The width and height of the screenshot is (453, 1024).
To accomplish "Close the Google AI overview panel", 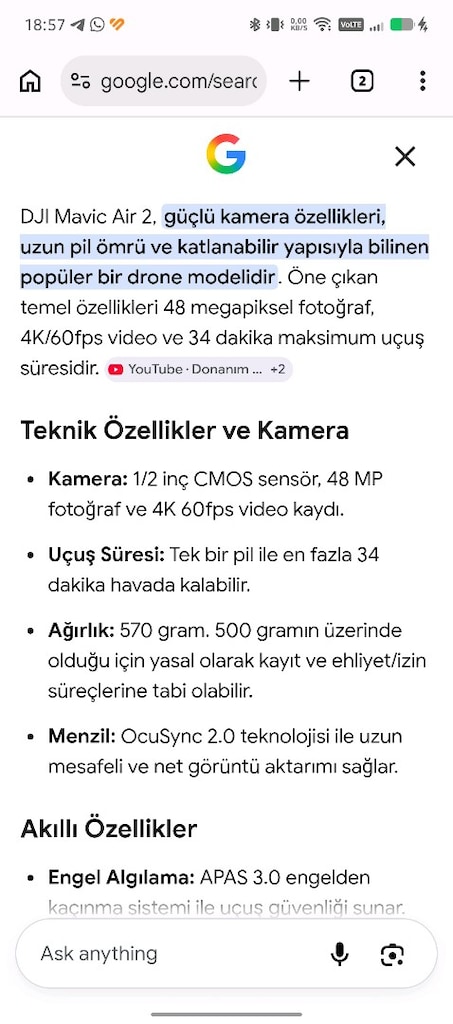I will pos(405,157).
